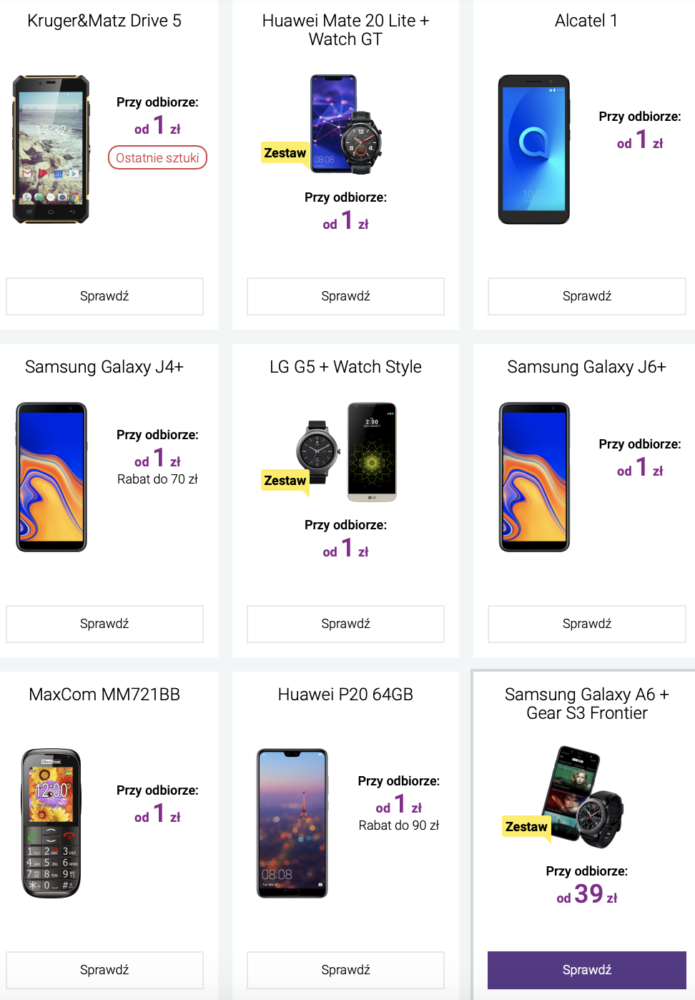
Task: Select Sprawdź for Huawei P20 64GB
Action: tap(345, 970)
